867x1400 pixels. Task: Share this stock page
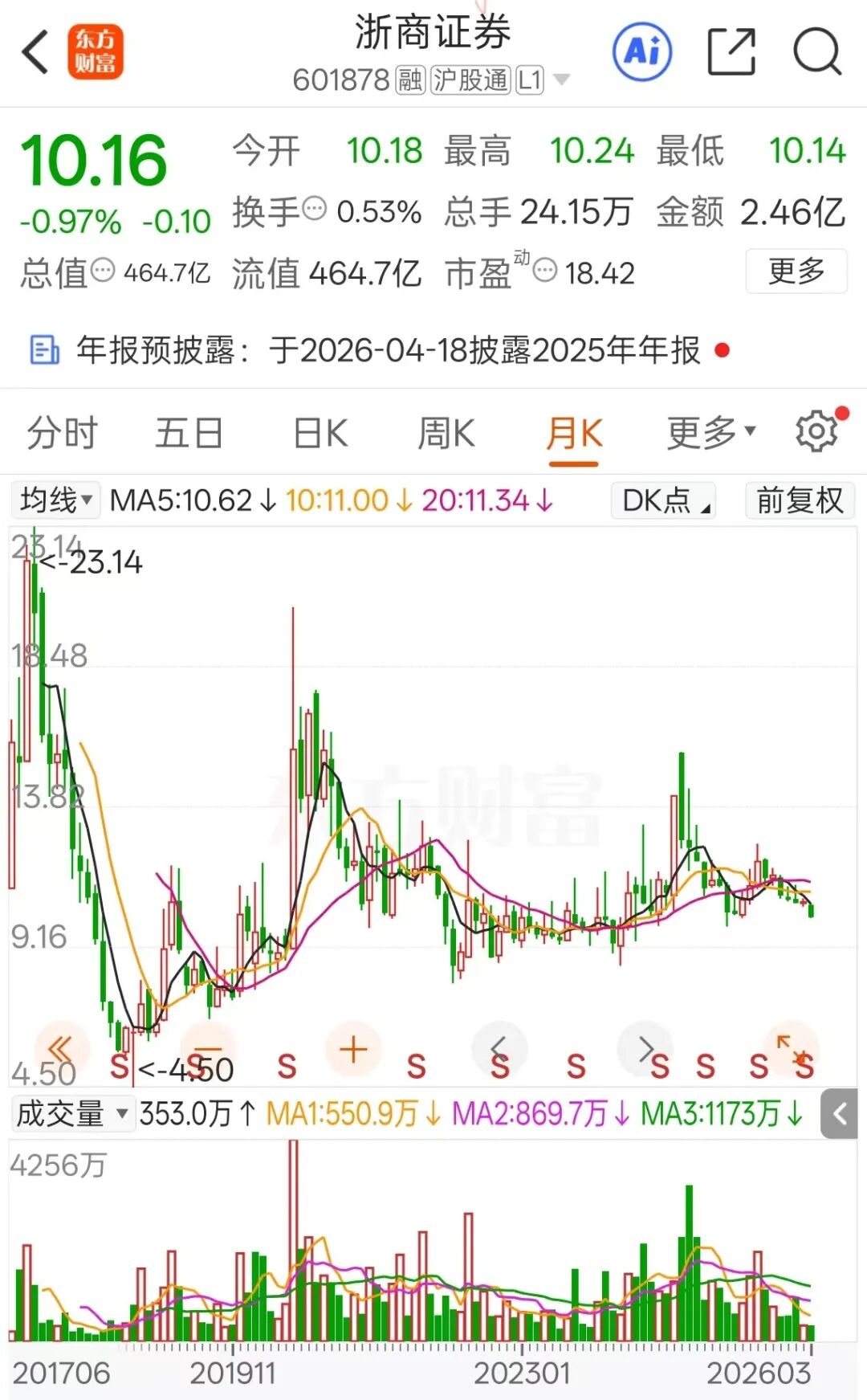731,51
